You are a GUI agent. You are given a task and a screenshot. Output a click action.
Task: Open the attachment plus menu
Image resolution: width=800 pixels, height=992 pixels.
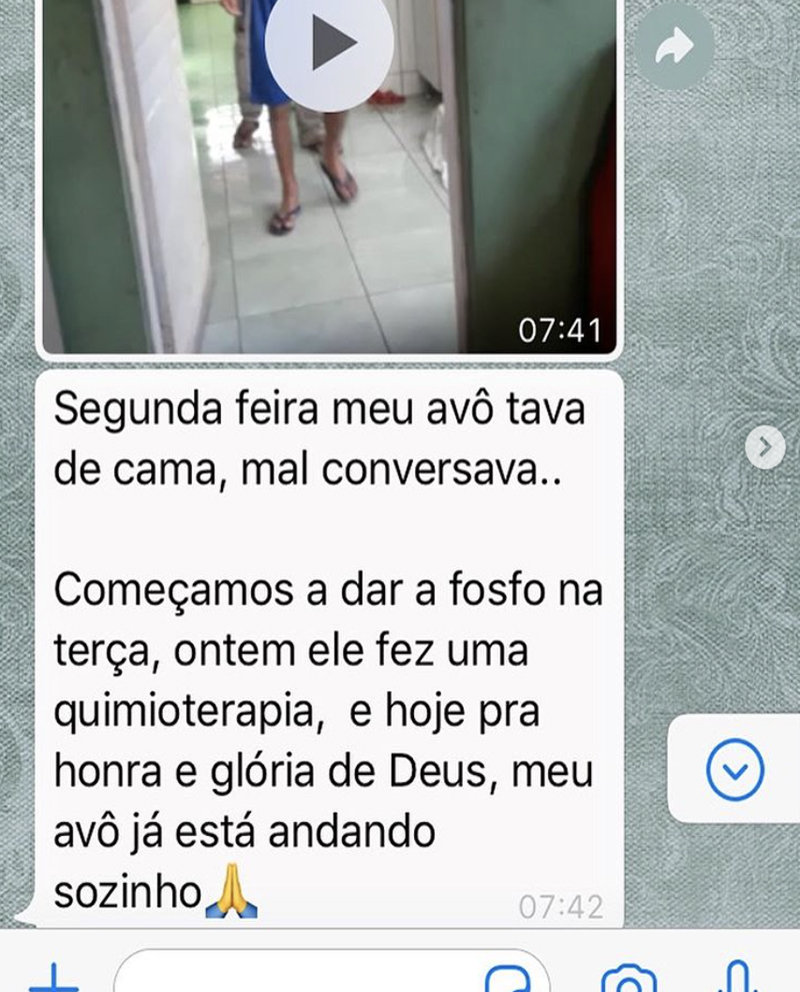pyautogui.click(x=54, y=978)
